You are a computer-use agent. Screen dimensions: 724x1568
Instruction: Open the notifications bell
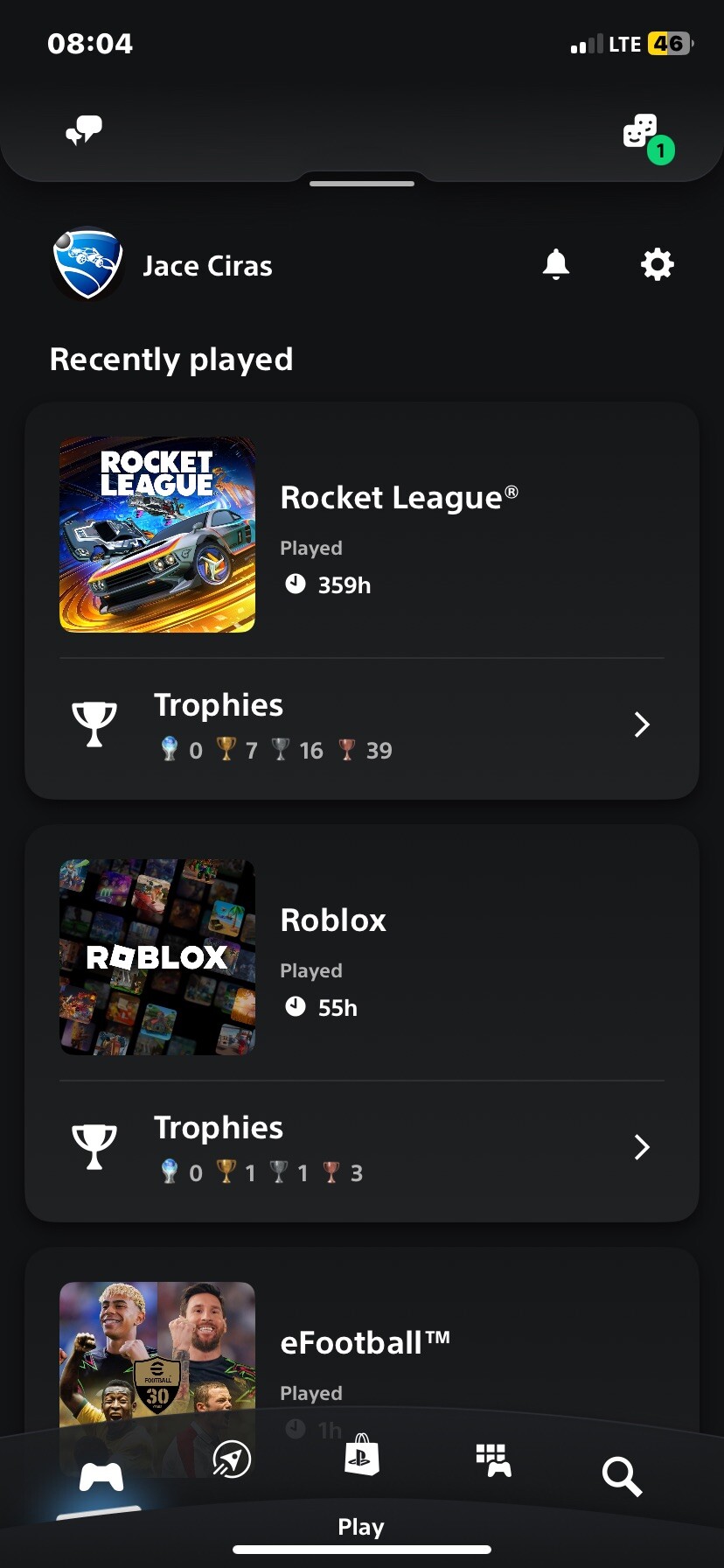[556, 263]
